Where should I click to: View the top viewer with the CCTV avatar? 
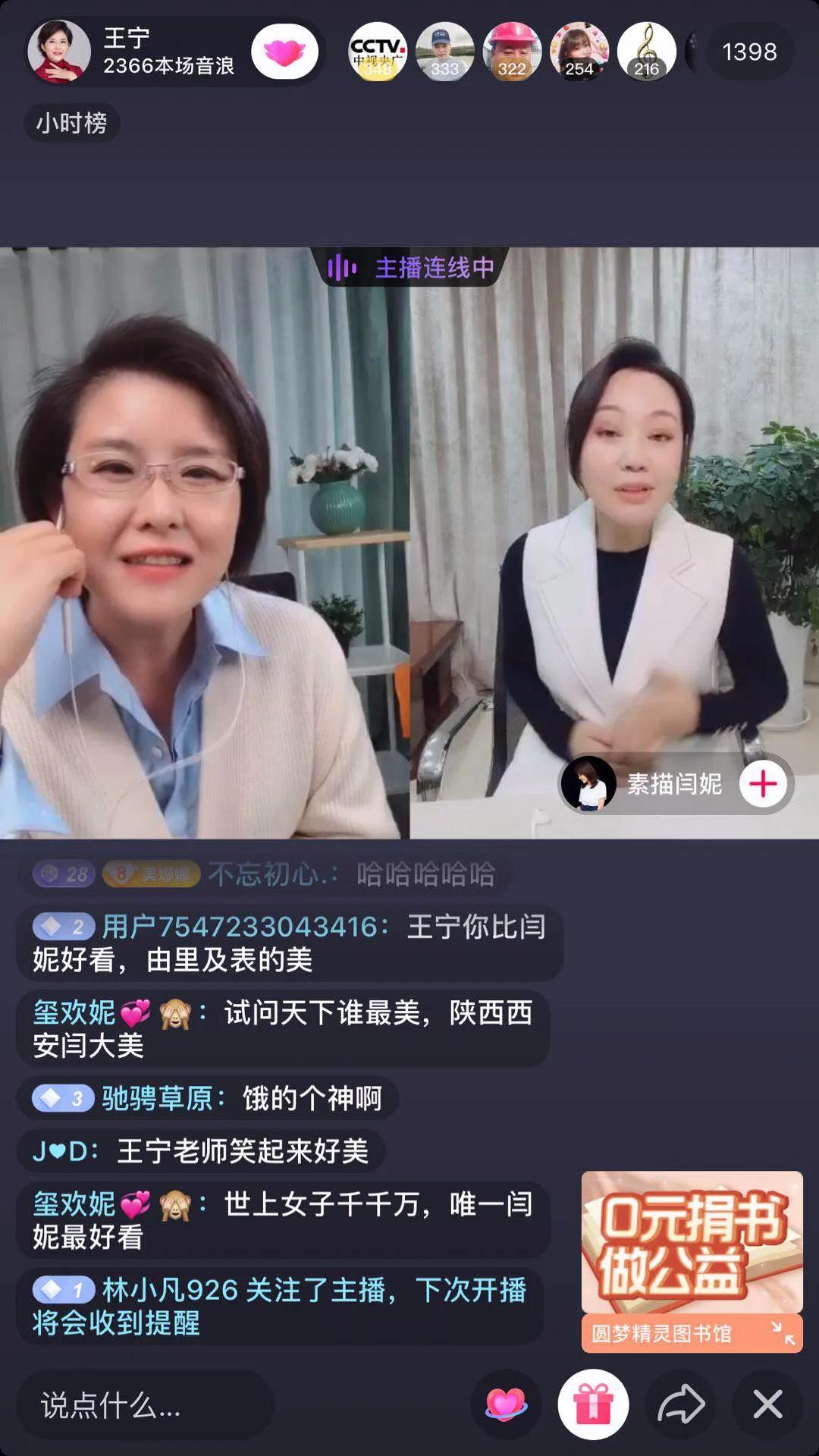point(377,52)
